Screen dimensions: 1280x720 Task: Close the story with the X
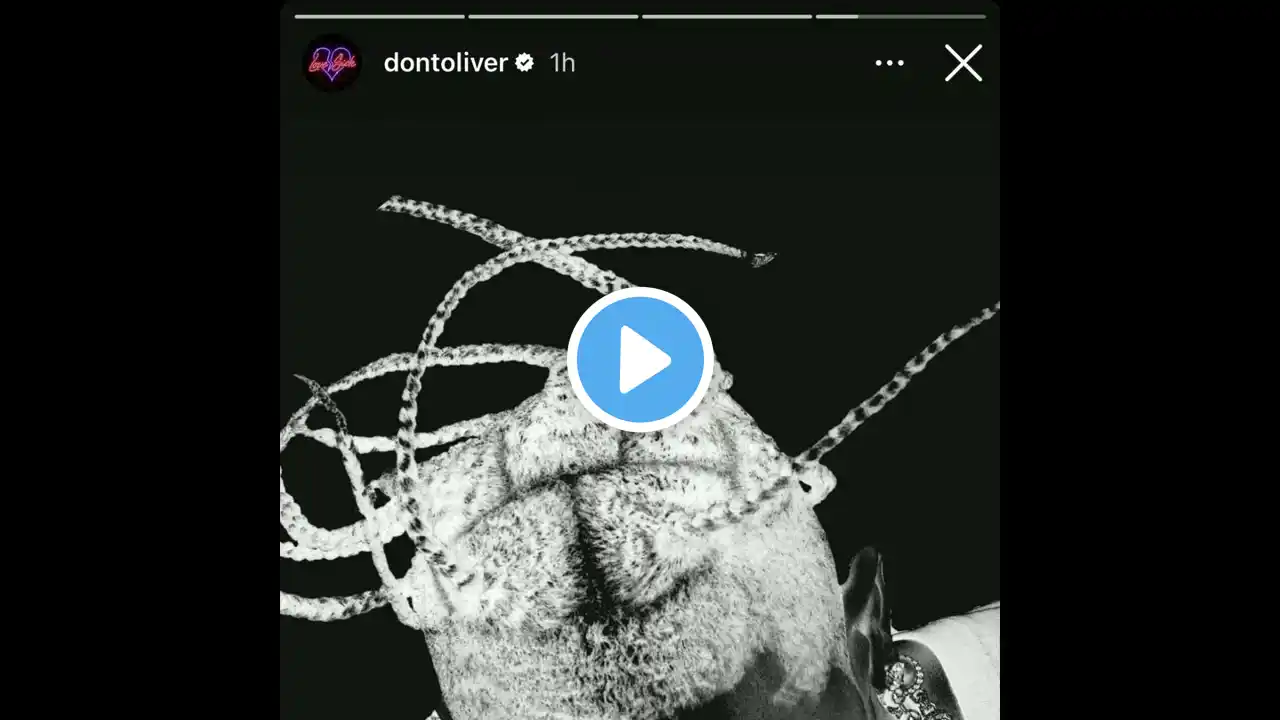coord(963,63)
